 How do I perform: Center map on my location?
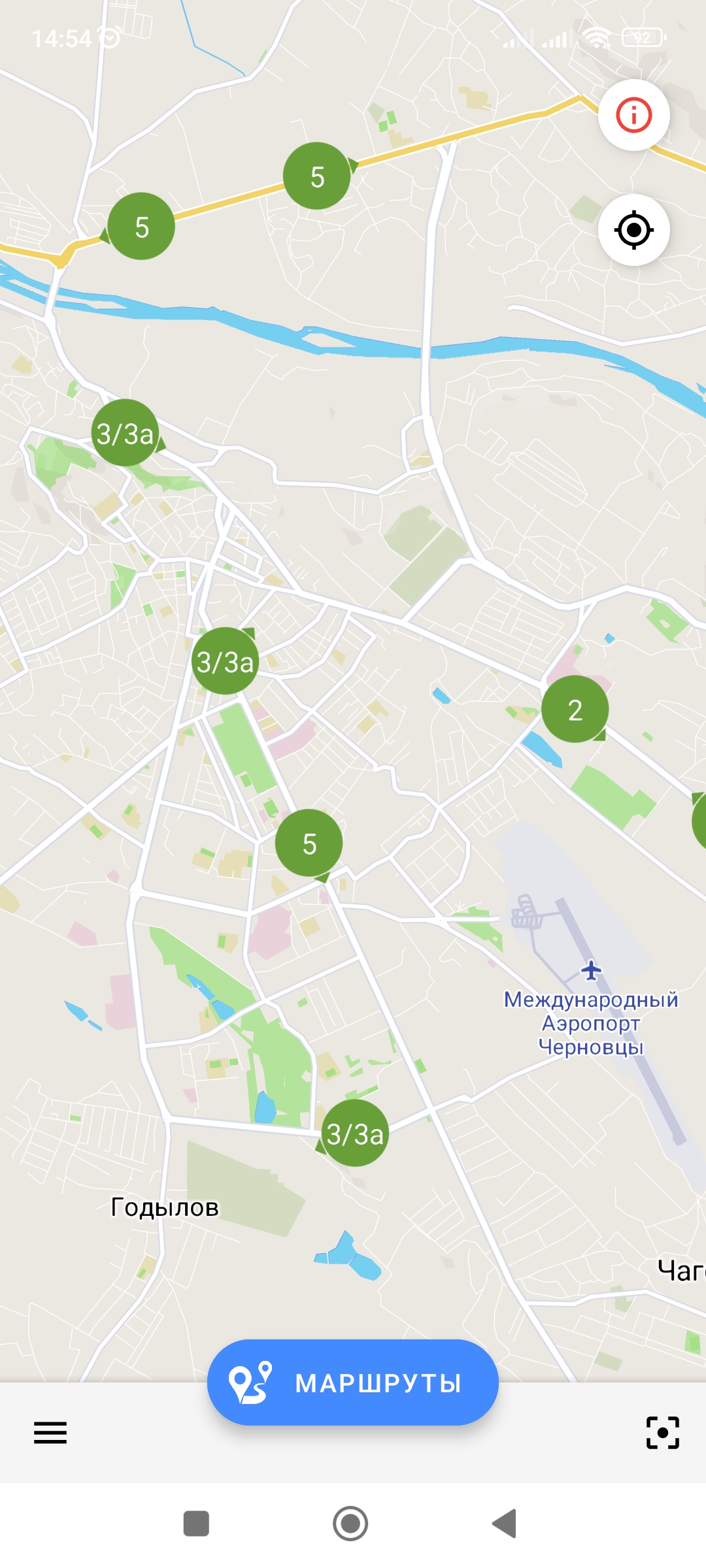coord(633,230)
